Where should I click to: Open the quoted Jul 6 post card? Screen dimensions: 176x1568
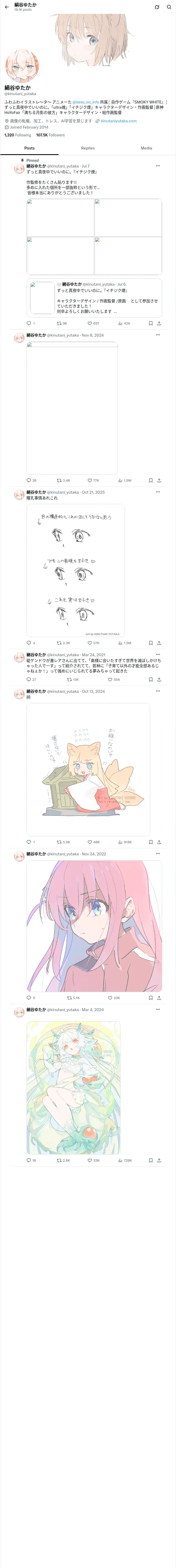click(x=94, y=298)
